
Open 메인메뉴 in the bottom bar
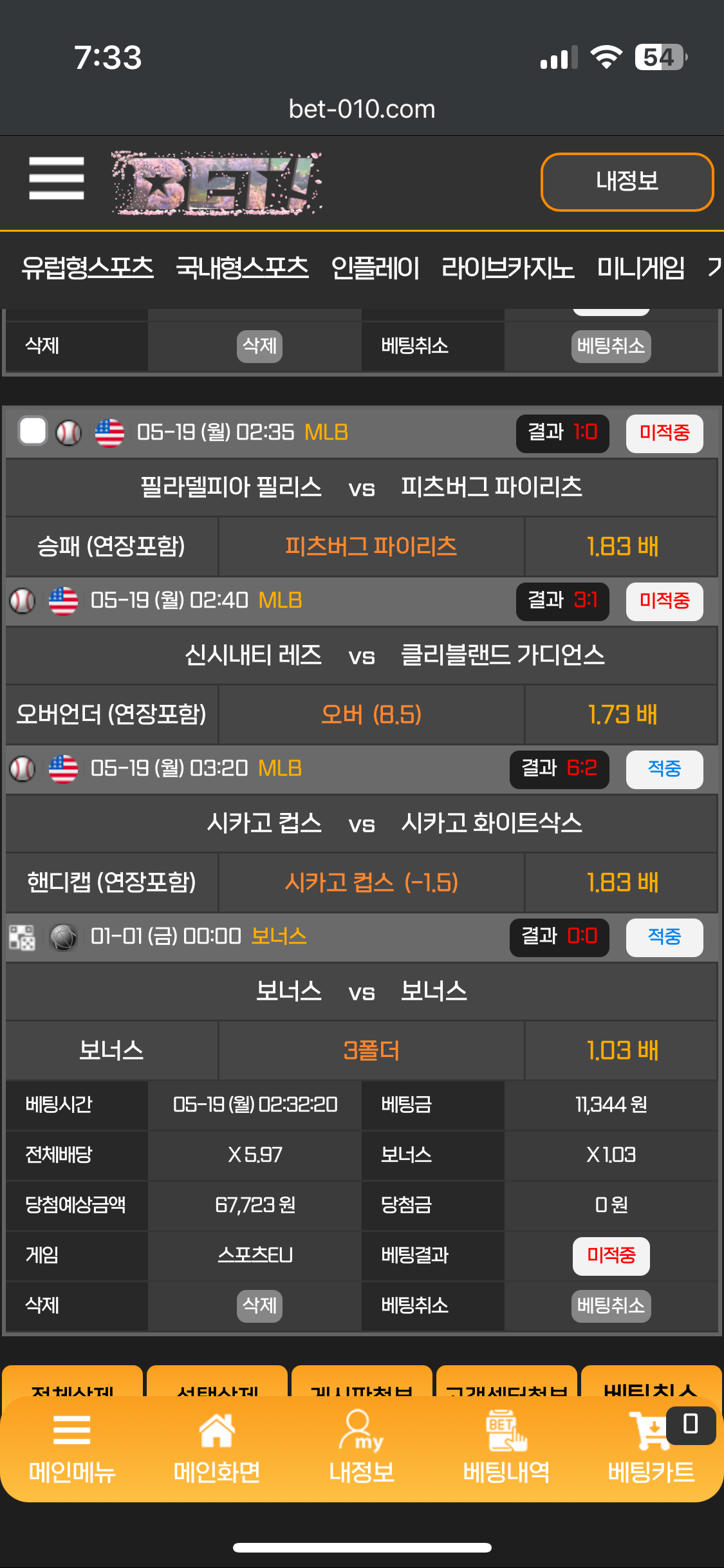[72, 1446]
